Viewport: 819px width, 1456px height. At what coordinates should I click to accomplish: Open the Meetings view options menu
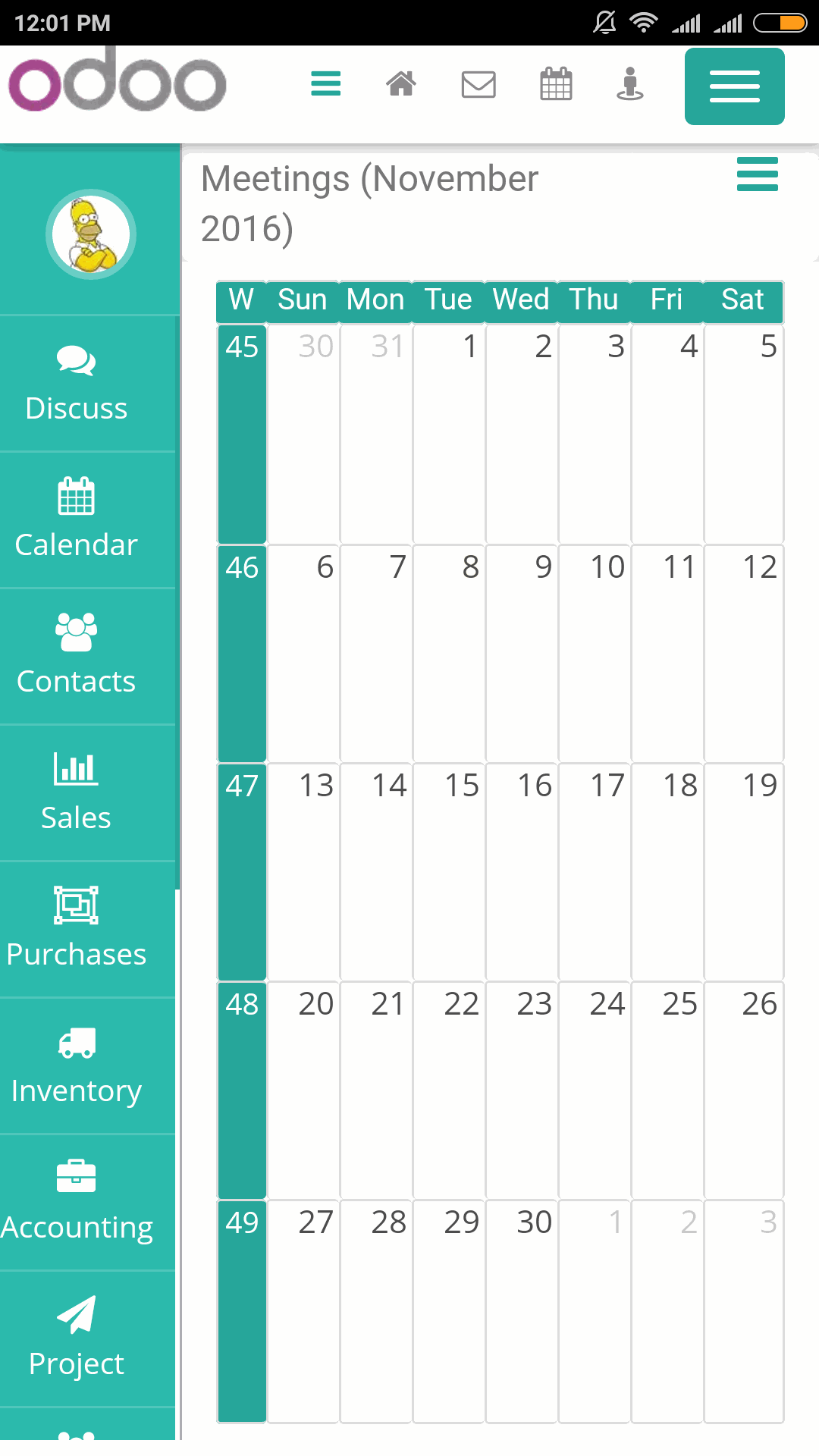[758, 174]
